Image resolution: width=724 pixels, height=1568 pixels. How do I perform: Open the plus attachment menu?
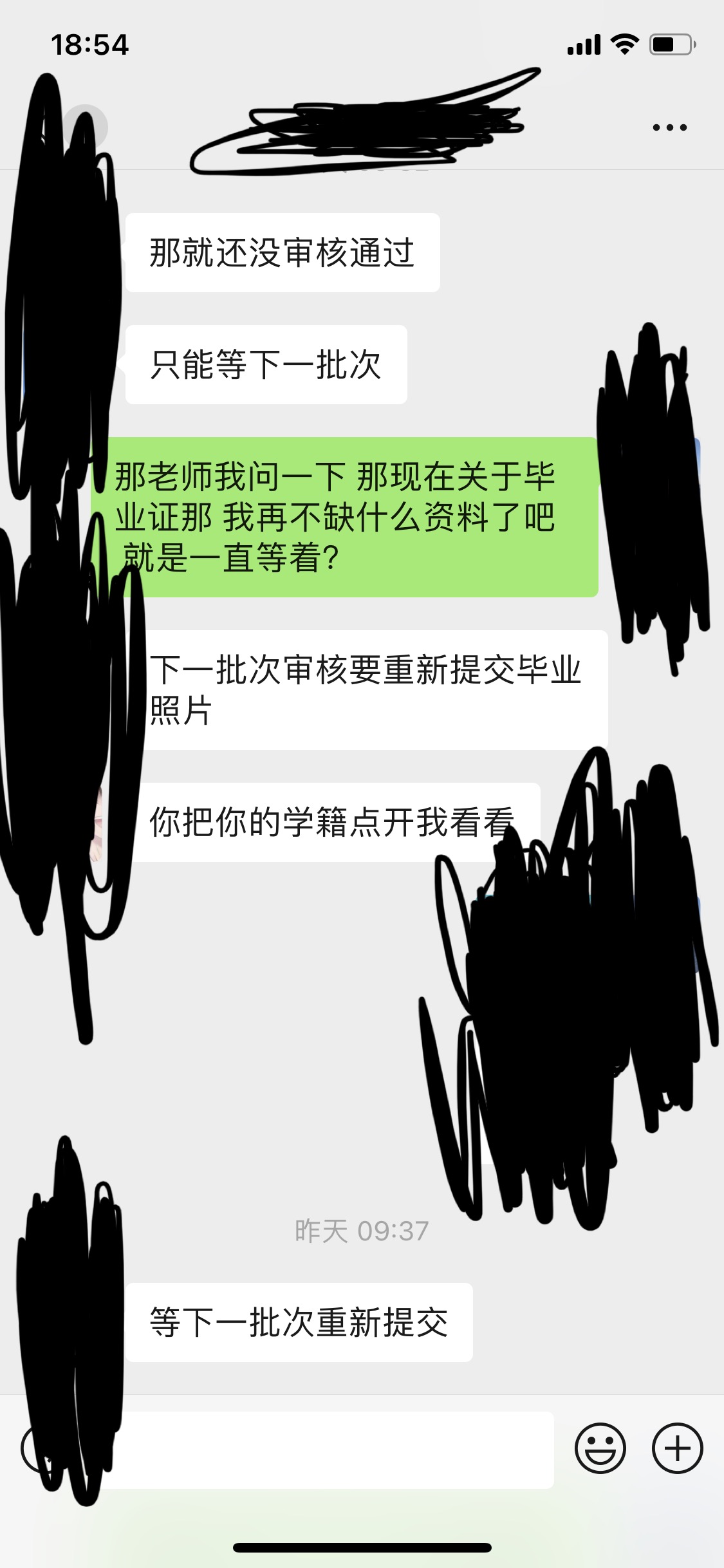677,1448
